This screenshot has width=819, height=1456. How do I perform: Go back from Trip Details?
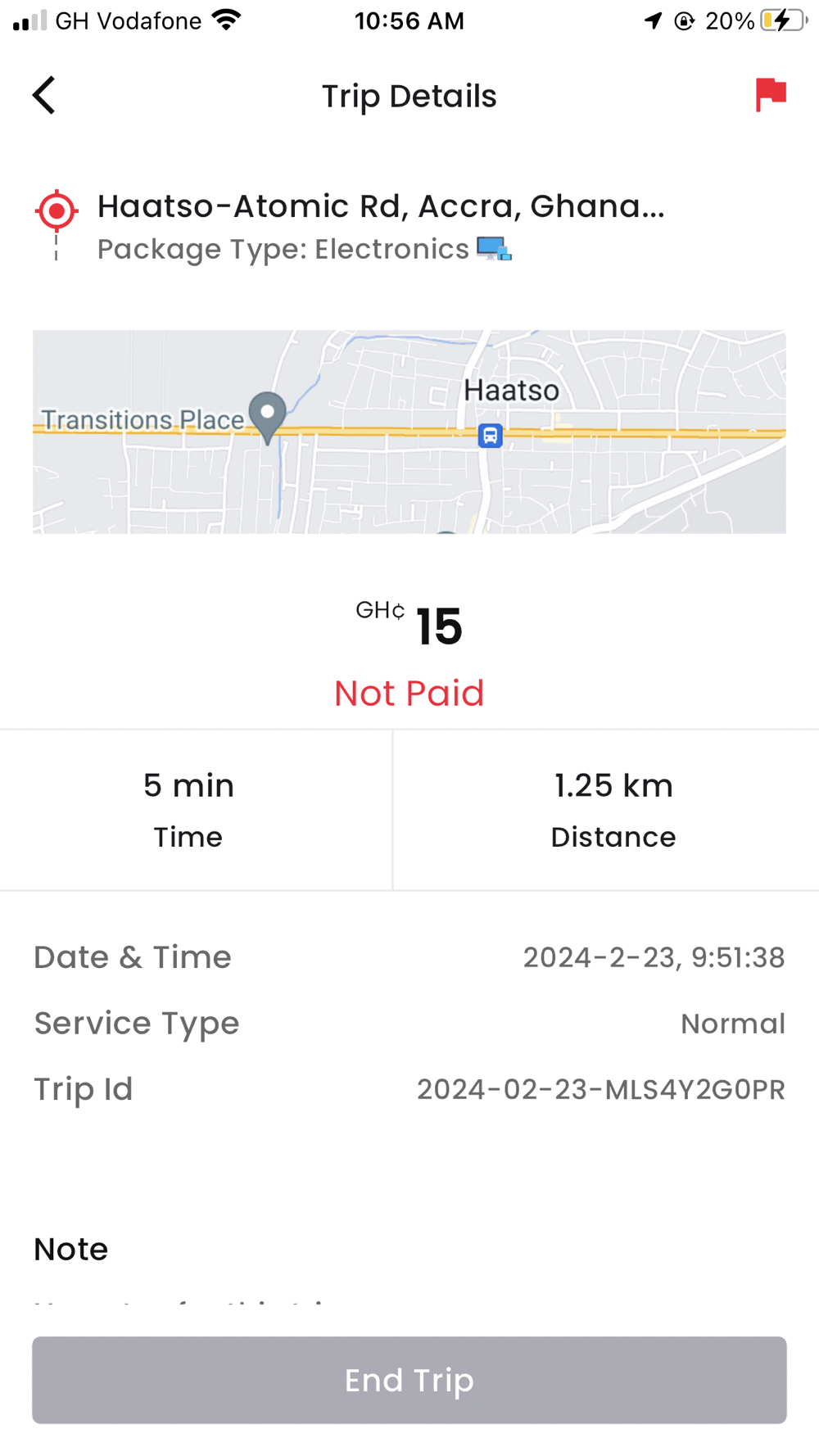tap(44, 96)
